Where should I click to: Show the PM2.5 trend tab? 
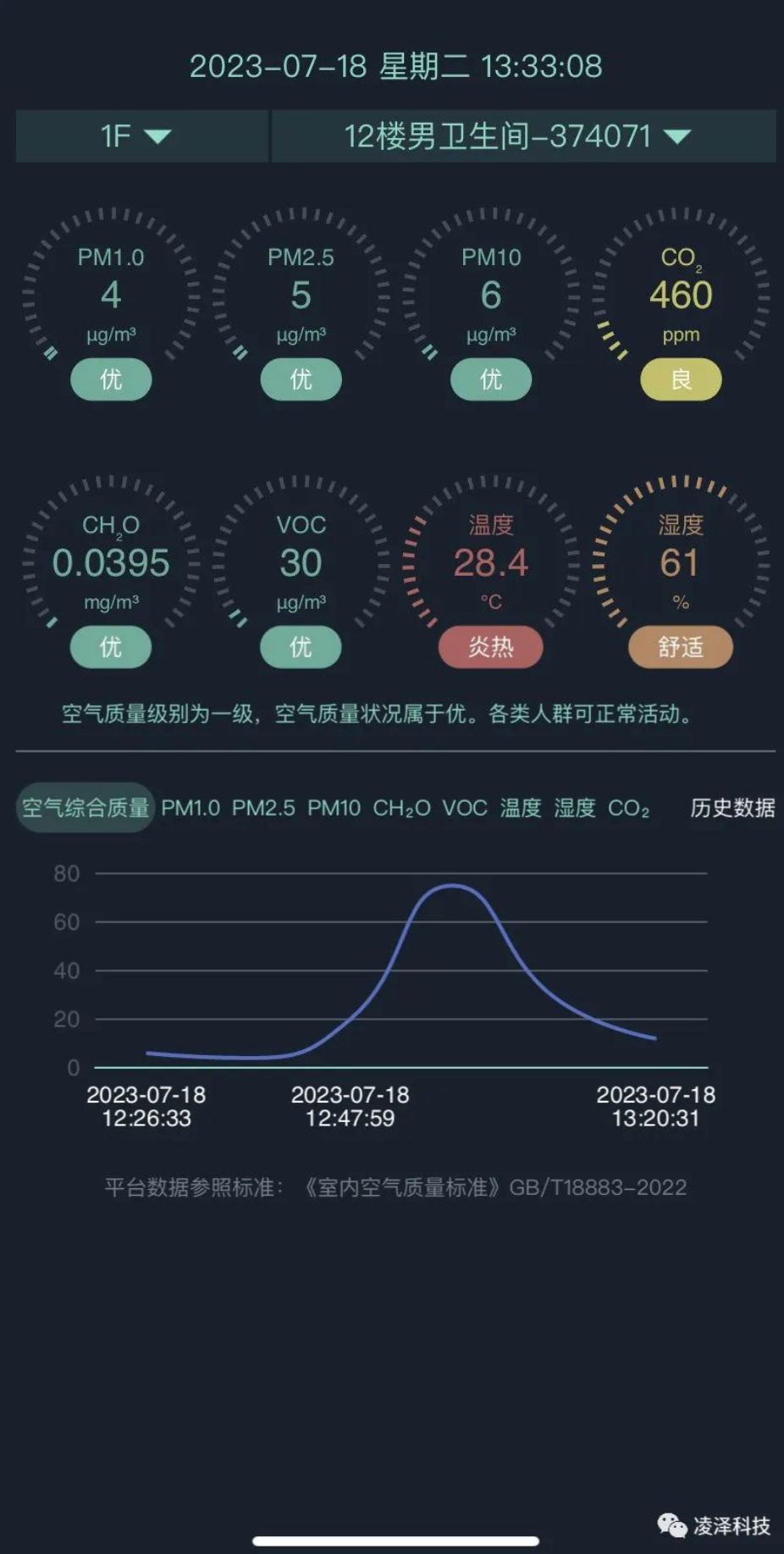click(263, 808)
